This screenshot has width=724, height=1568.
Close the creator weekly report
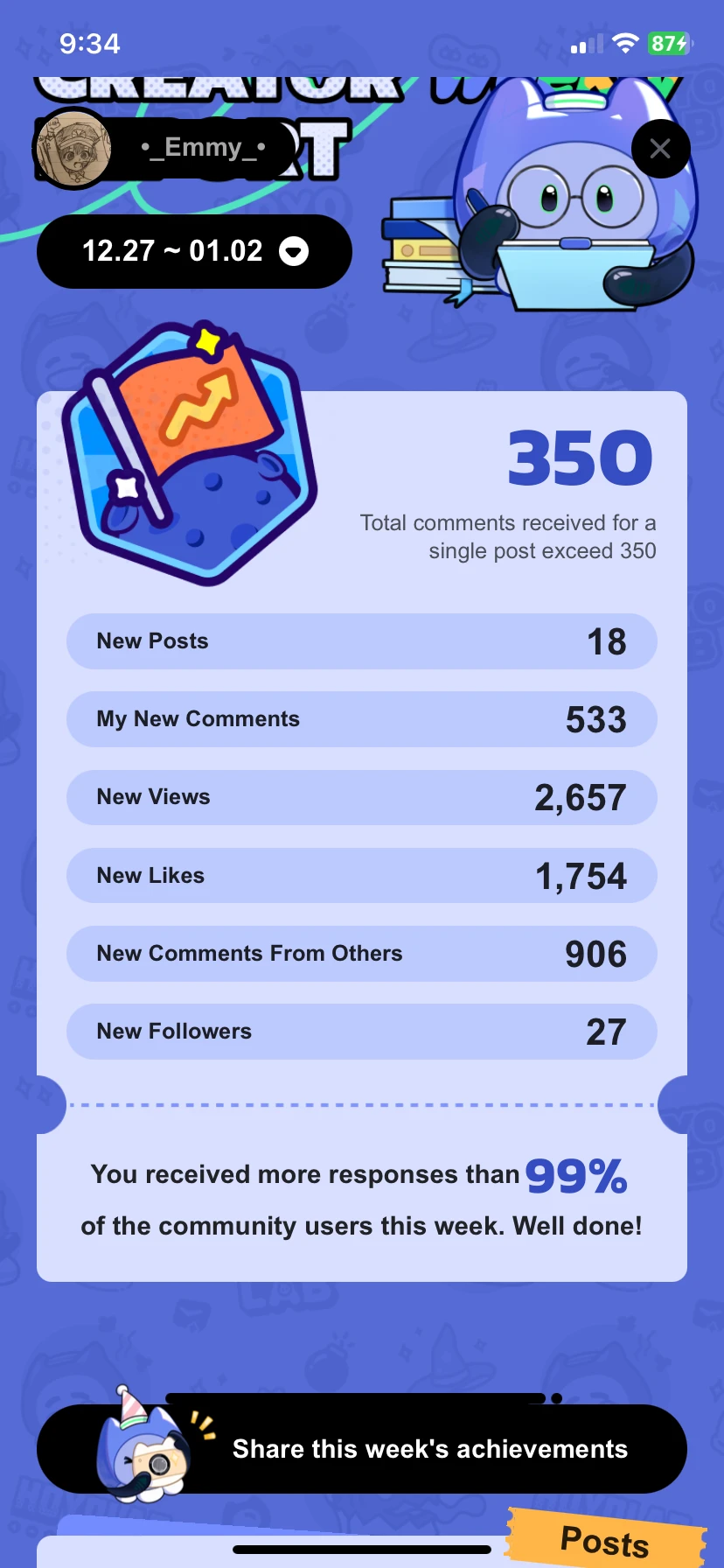(660, 149)
